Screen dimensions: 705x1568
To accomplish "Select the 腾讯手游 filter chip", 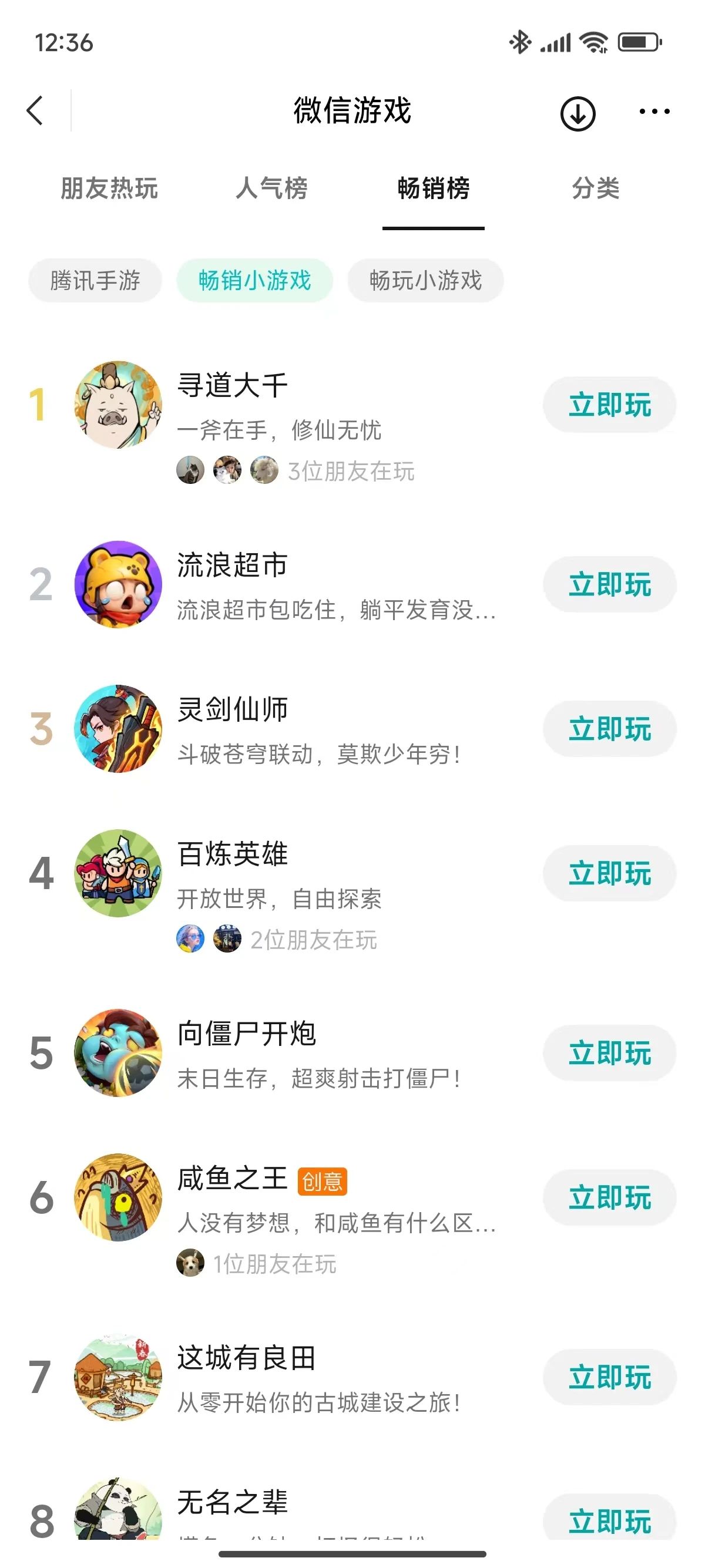I will [x=95, y=281].
